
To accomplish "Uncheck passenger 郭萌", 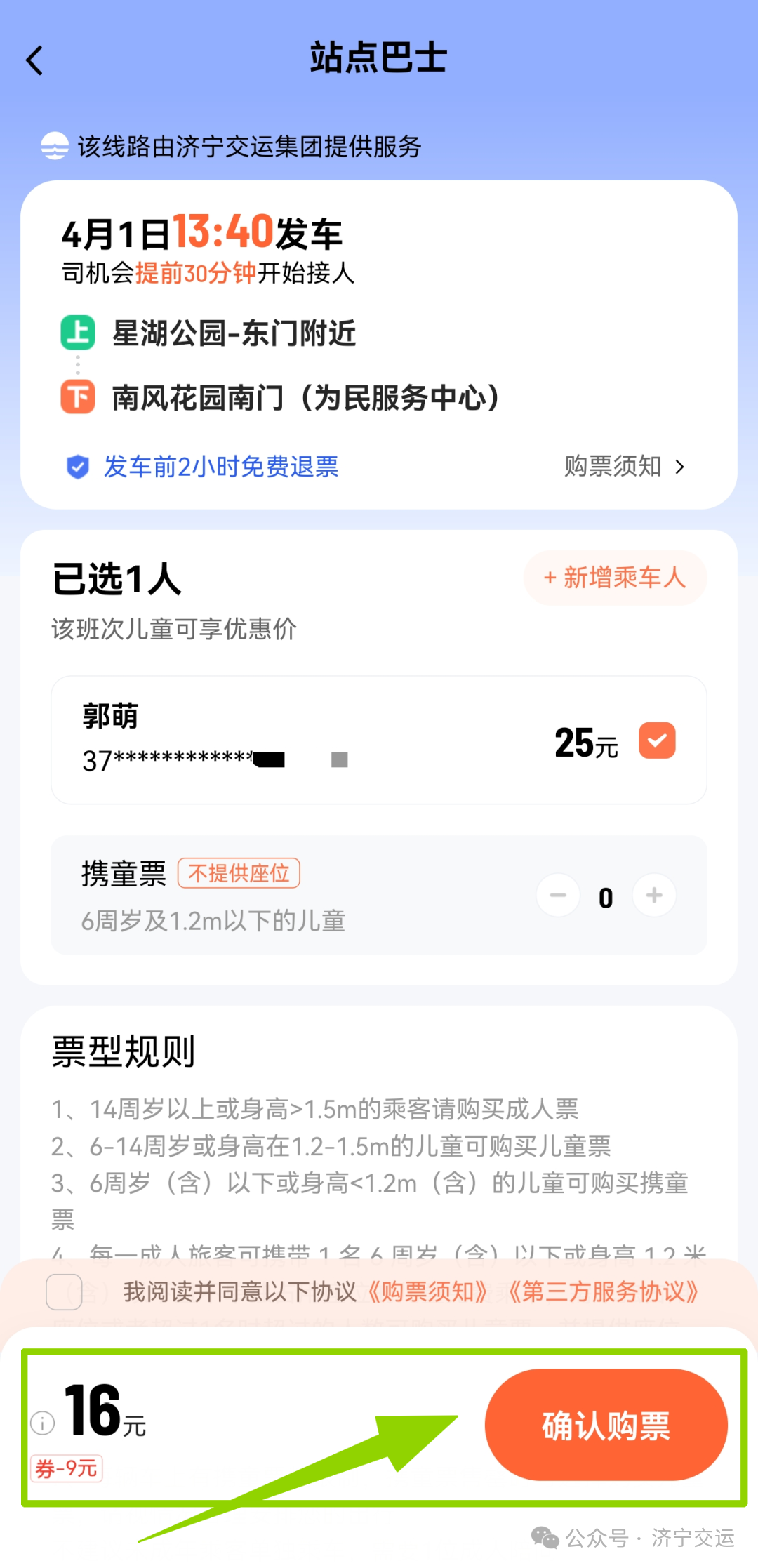I will click(x=657, y=740).
